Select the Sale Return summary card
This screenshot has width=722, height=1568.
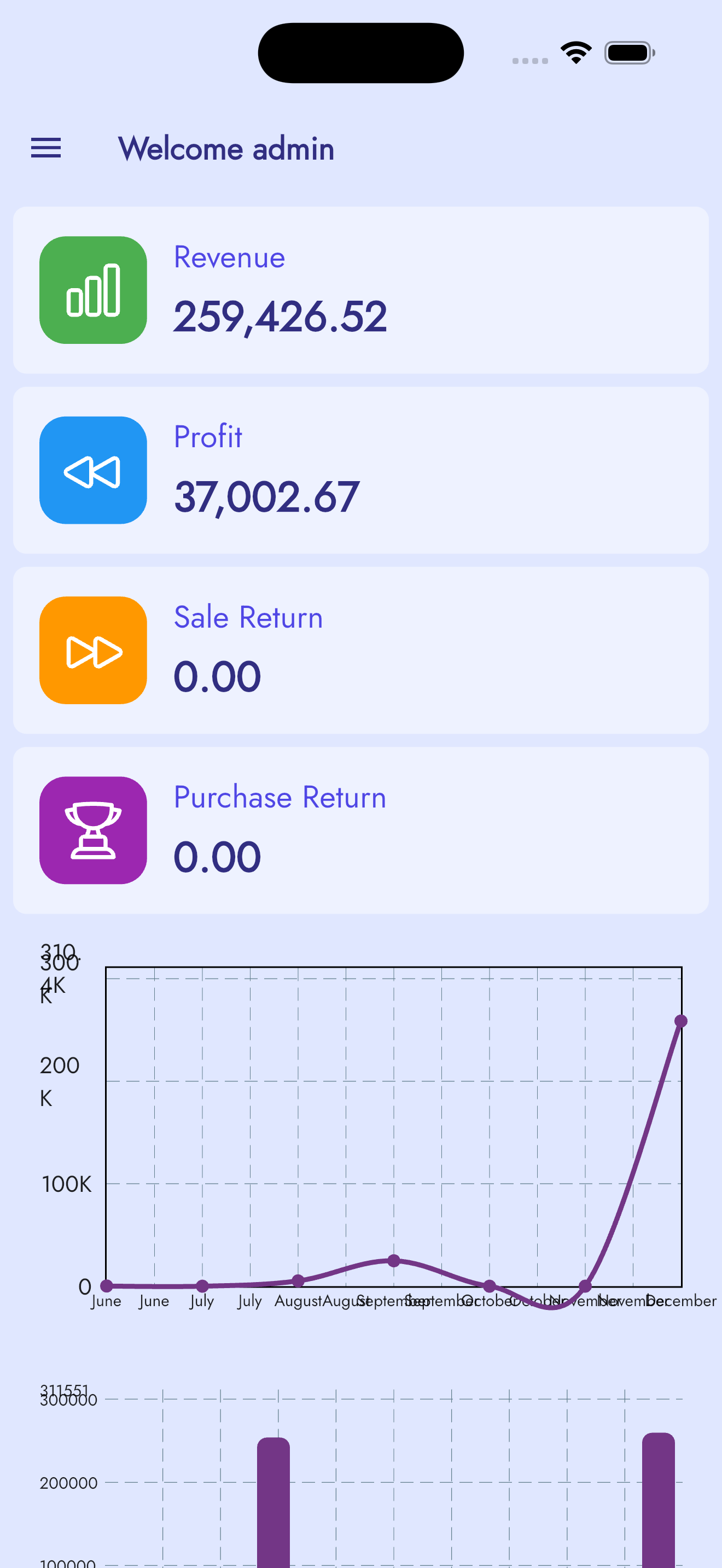[360, 650]
